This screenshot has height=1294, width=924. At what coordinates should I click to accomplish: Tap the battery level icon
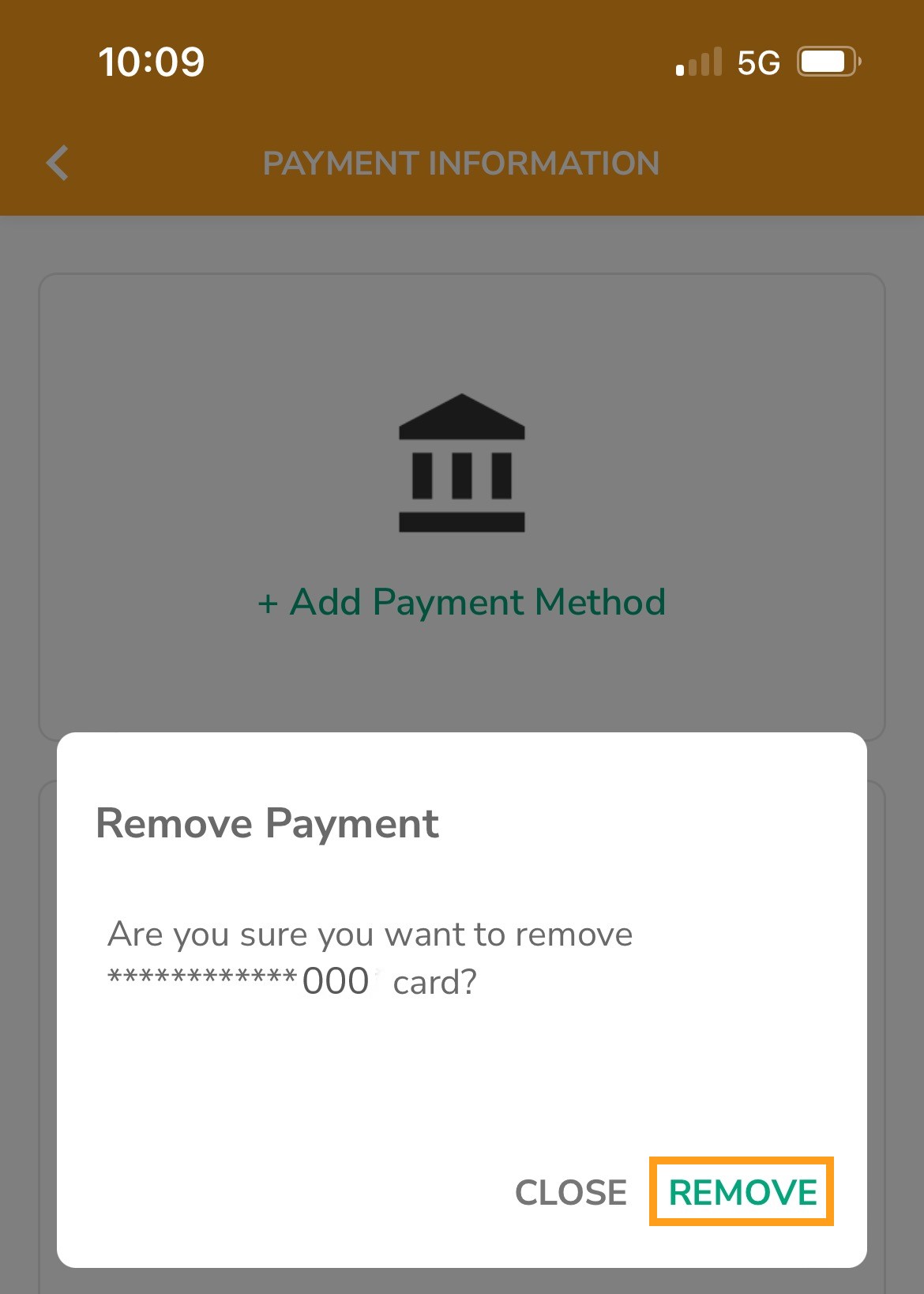828,61
